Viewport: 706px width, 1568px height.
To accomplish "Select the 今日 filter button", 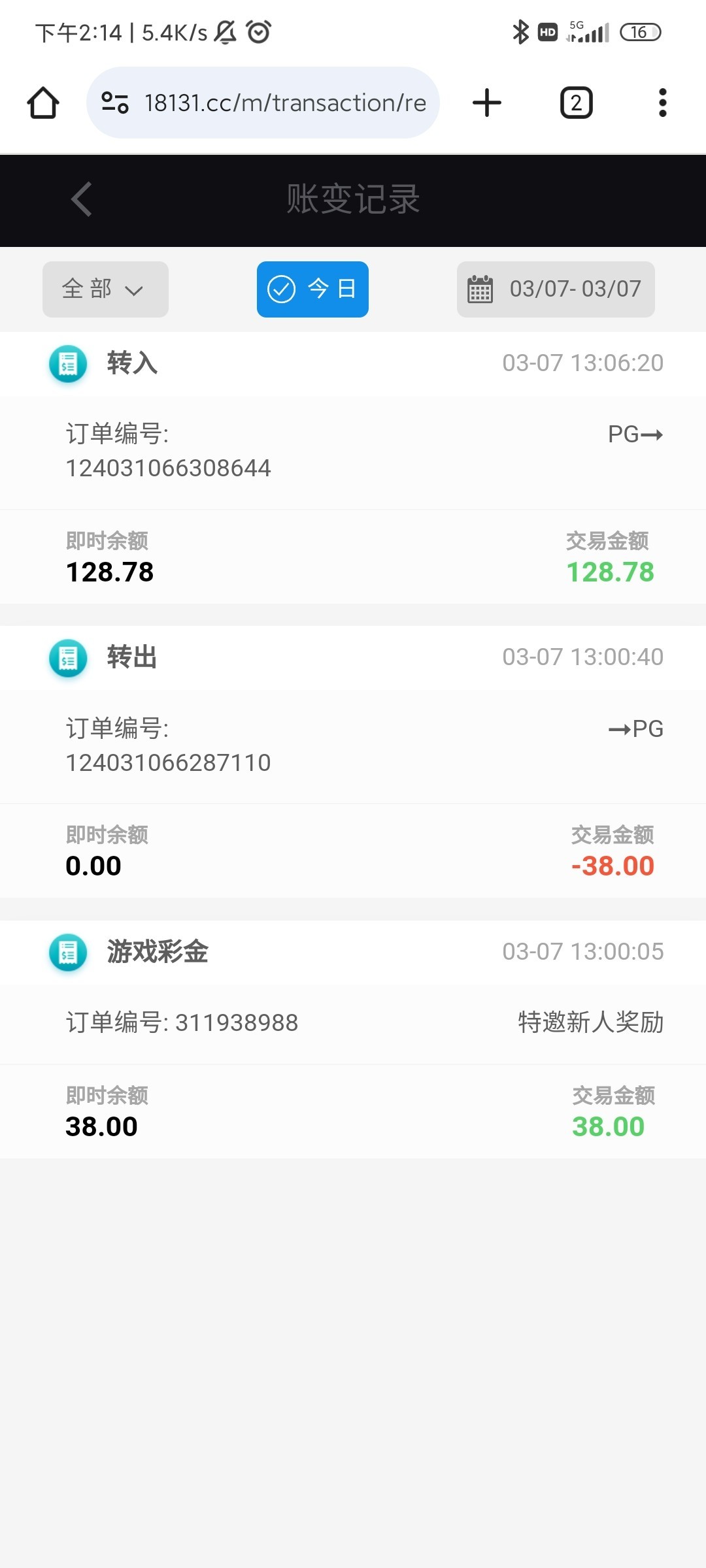I will [x=312, y=289].
